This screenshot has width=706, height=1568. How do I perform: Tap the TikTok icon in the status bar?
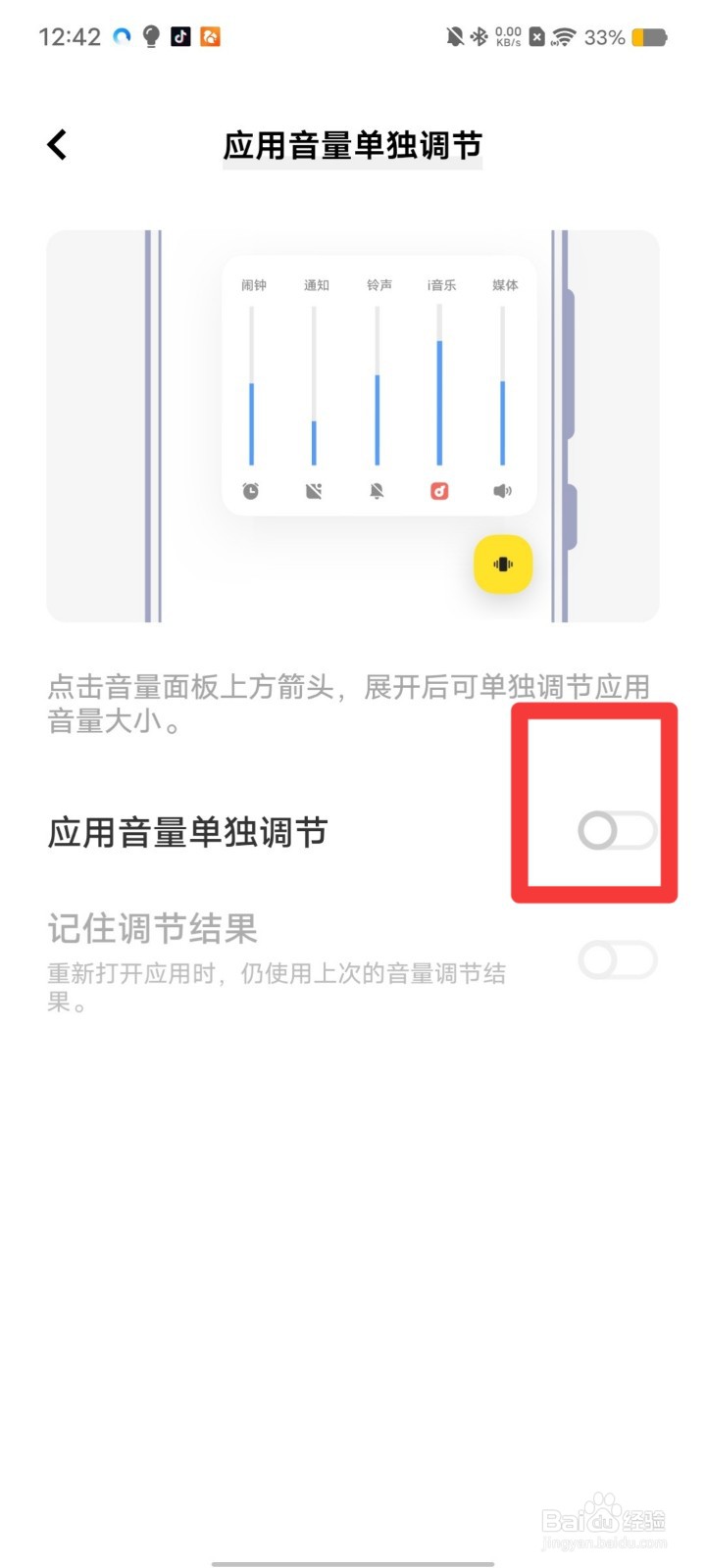click(x=178, y=36)
